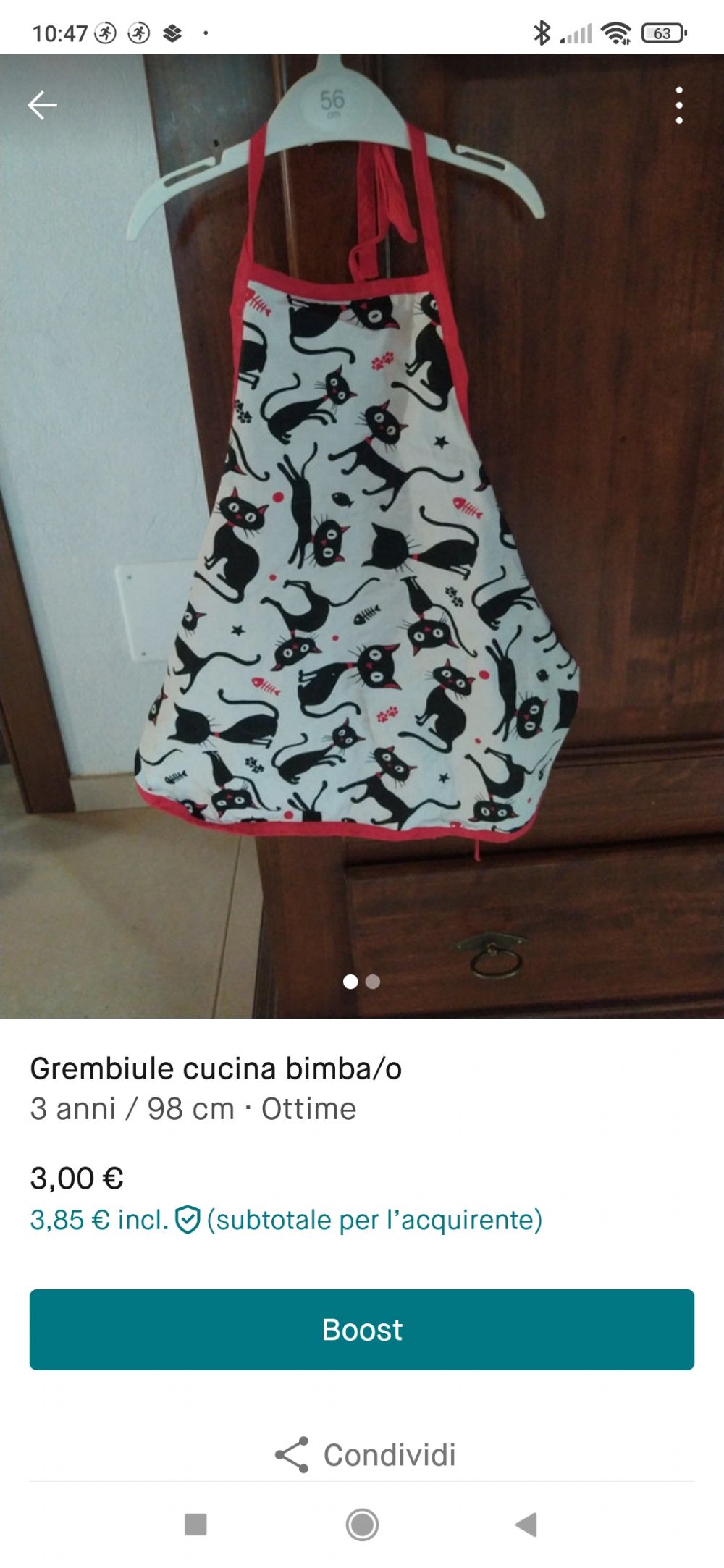Open the apron photo full screen
Image resolution: width=724 pixels, height=1568 pixels.
point(362,536)
